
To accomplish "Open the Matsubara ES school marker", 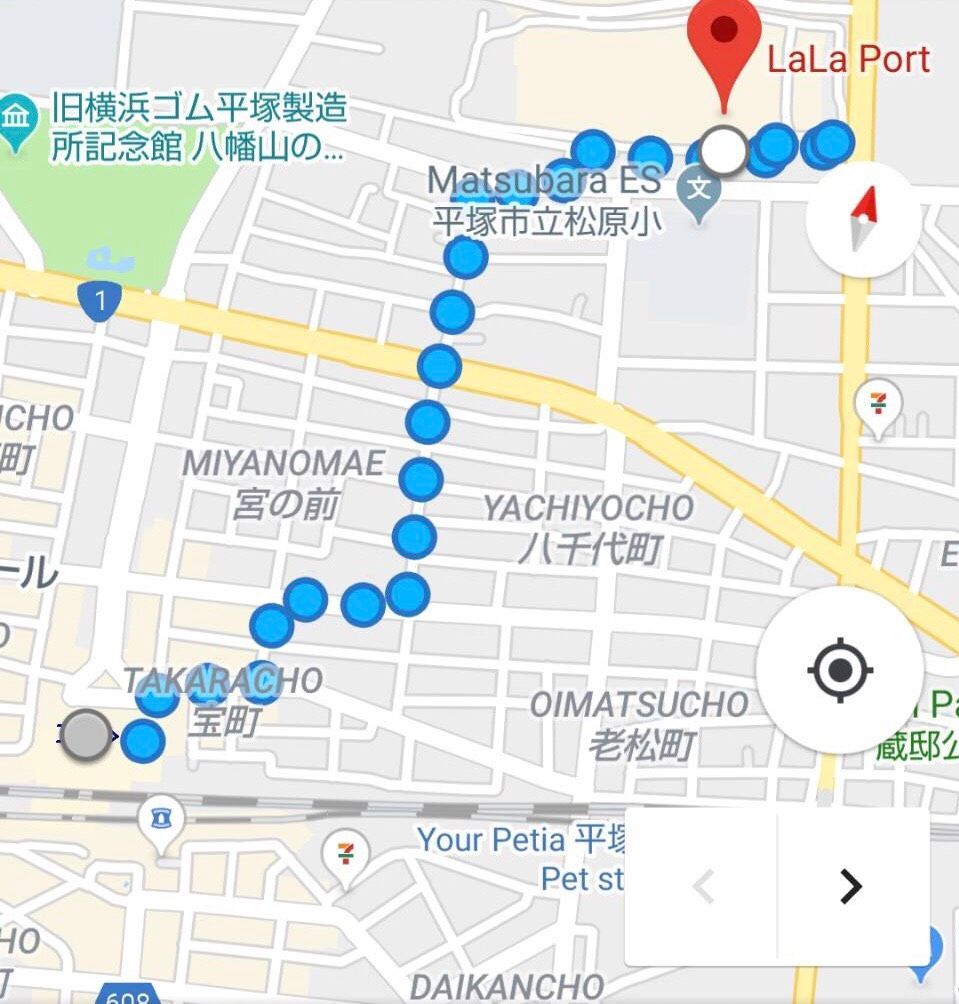I will (699, 187).
